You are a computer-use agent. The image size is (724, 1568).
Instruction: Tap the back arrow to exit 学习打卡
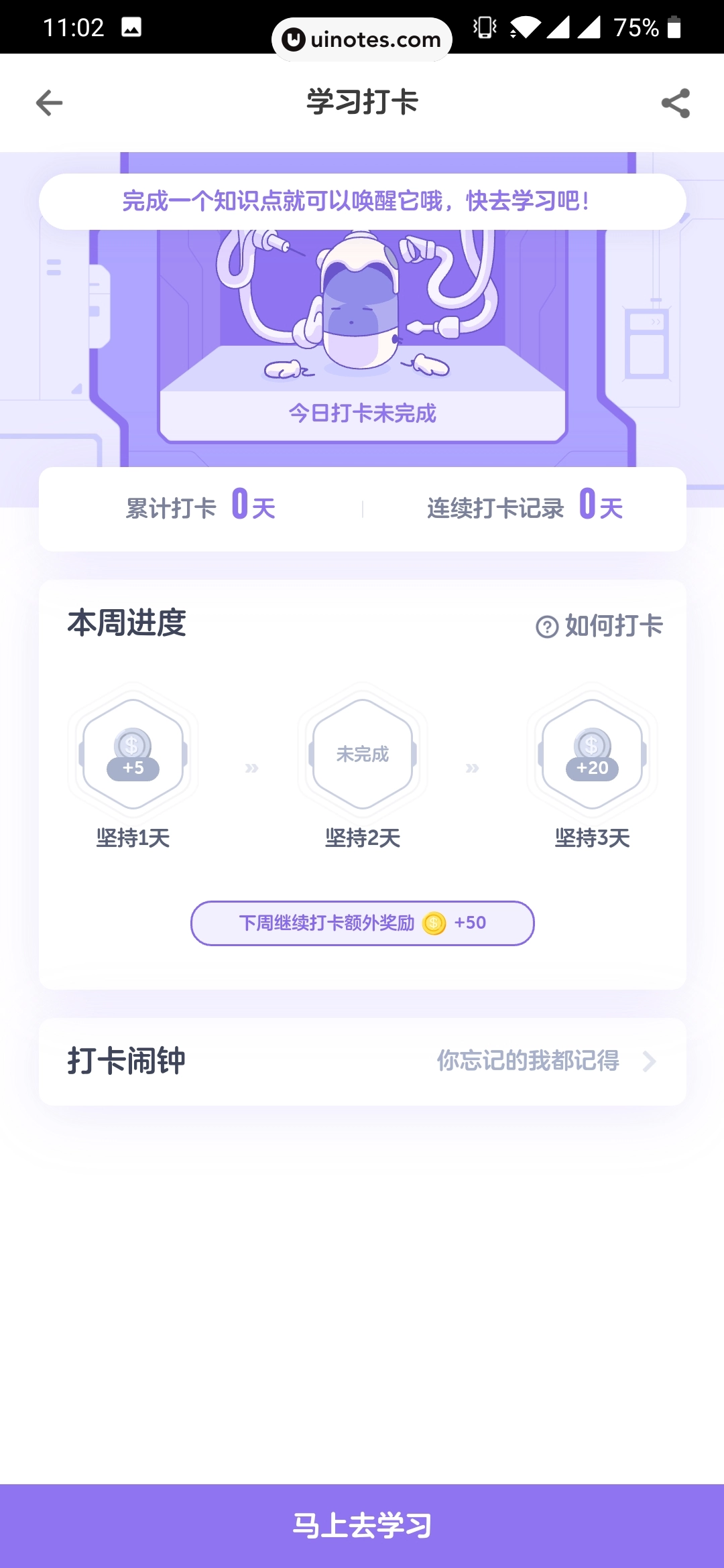tap(47, 103)
